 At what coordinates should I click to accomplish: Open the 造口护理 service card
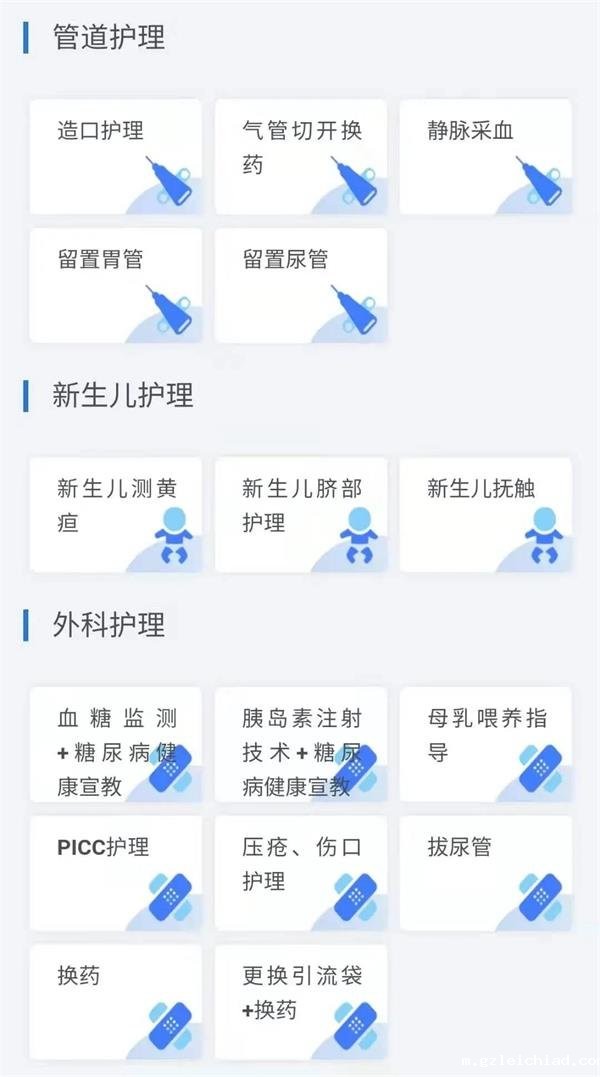[x=115, y=156]
